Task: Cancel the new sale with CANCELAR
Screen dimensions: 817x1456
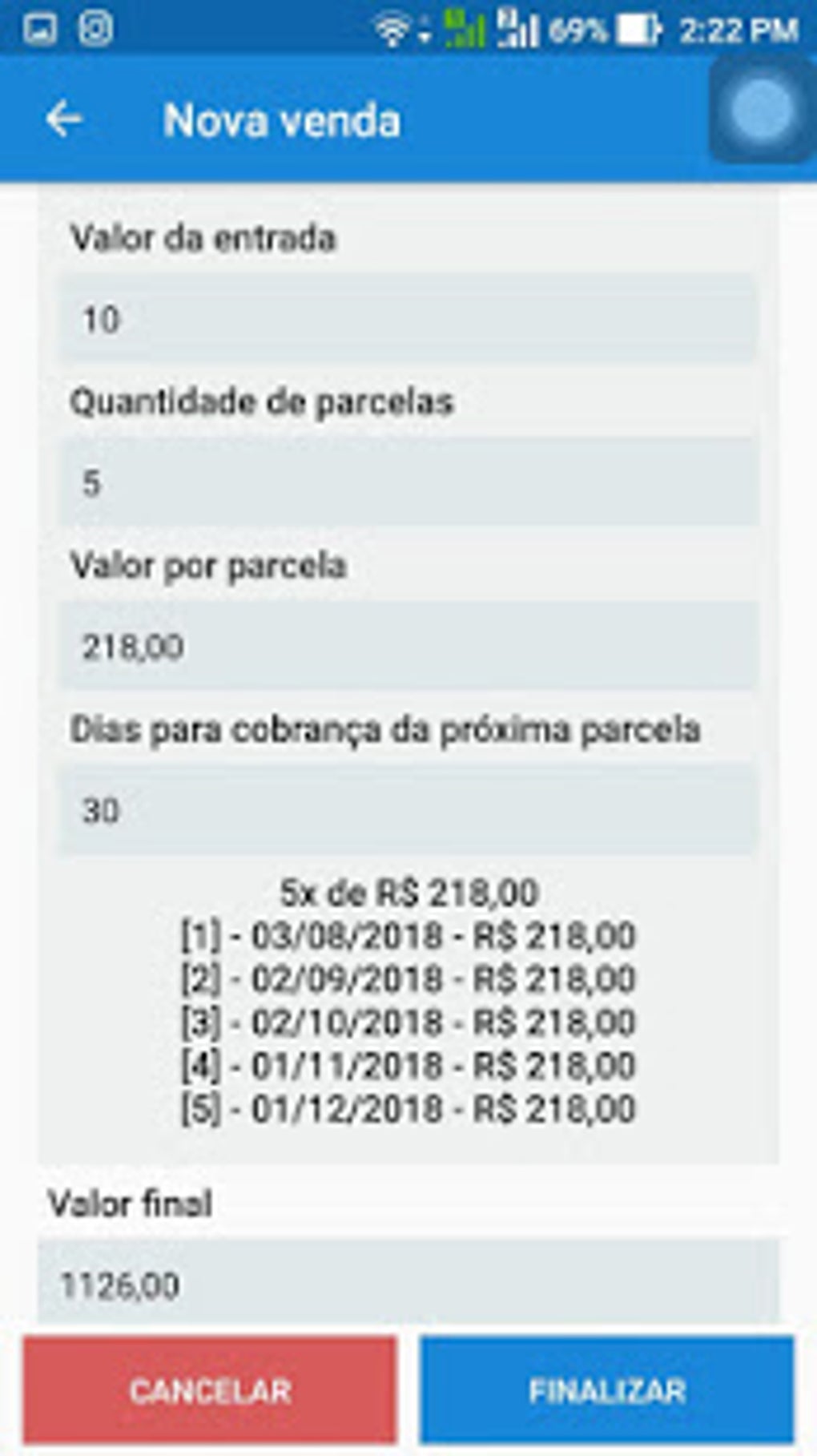Action: (x=210, y=1390)
